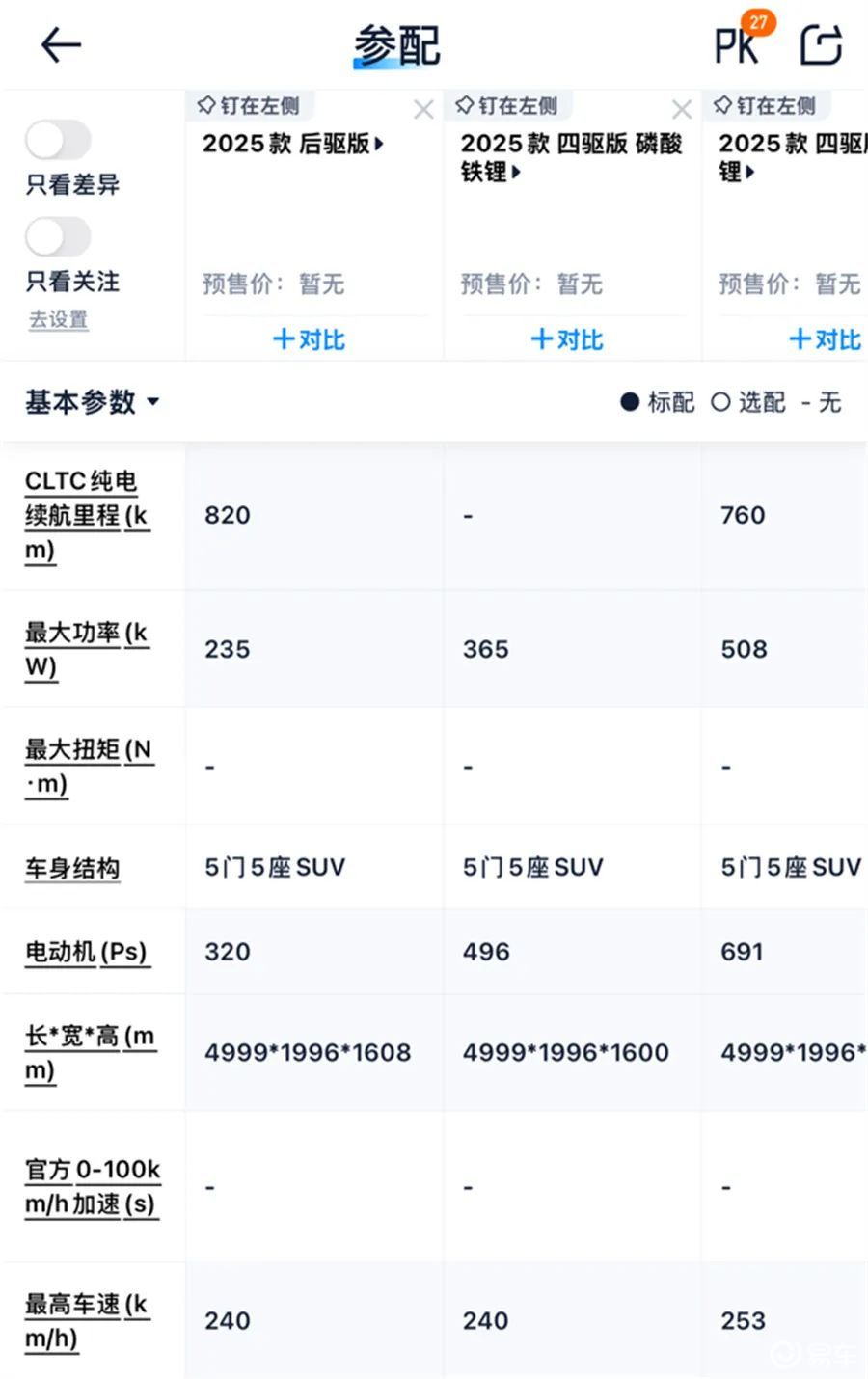This screenshot has height=1379, width=868.
Task: Toggle the 只看关注 switch
Action: pos(58,237)
